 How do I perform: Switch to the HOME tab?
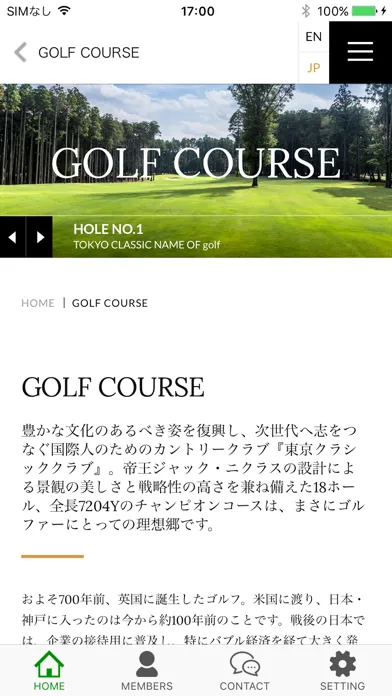(x=49, y=671)
